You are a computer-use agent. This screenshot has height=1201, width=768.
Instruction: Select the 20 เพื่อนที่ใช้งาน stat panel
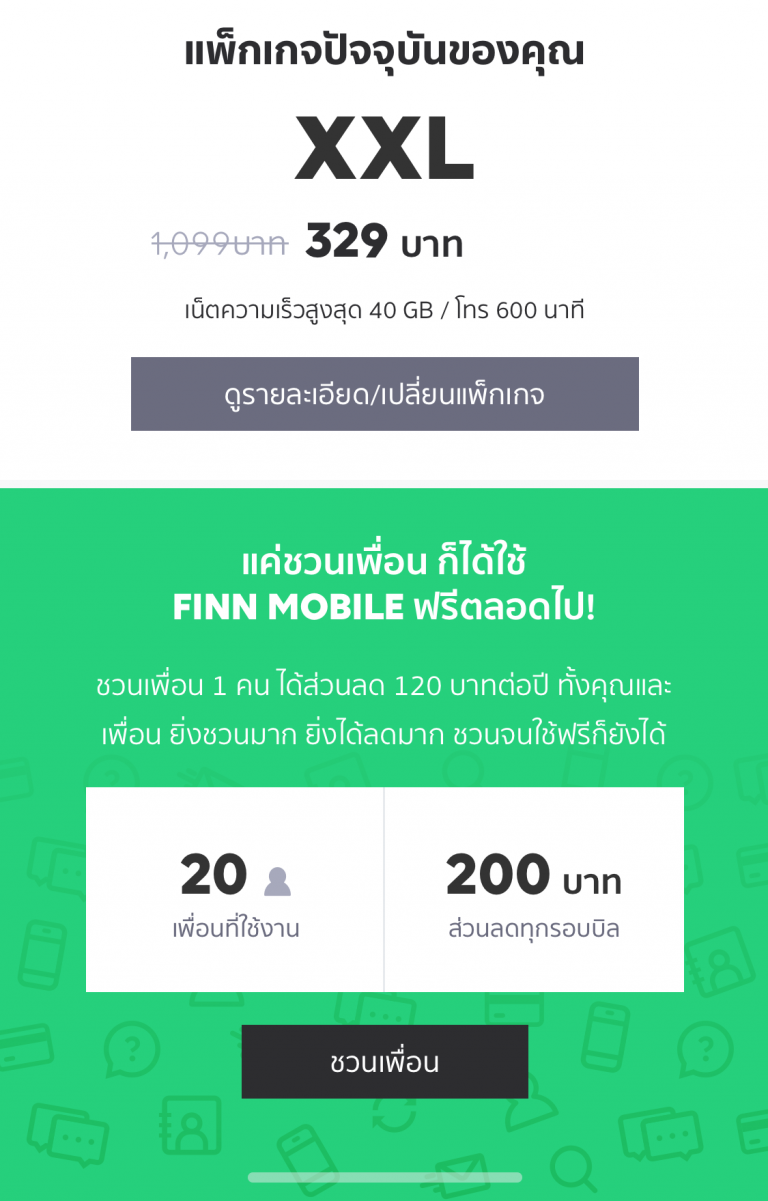click(235, 888)
